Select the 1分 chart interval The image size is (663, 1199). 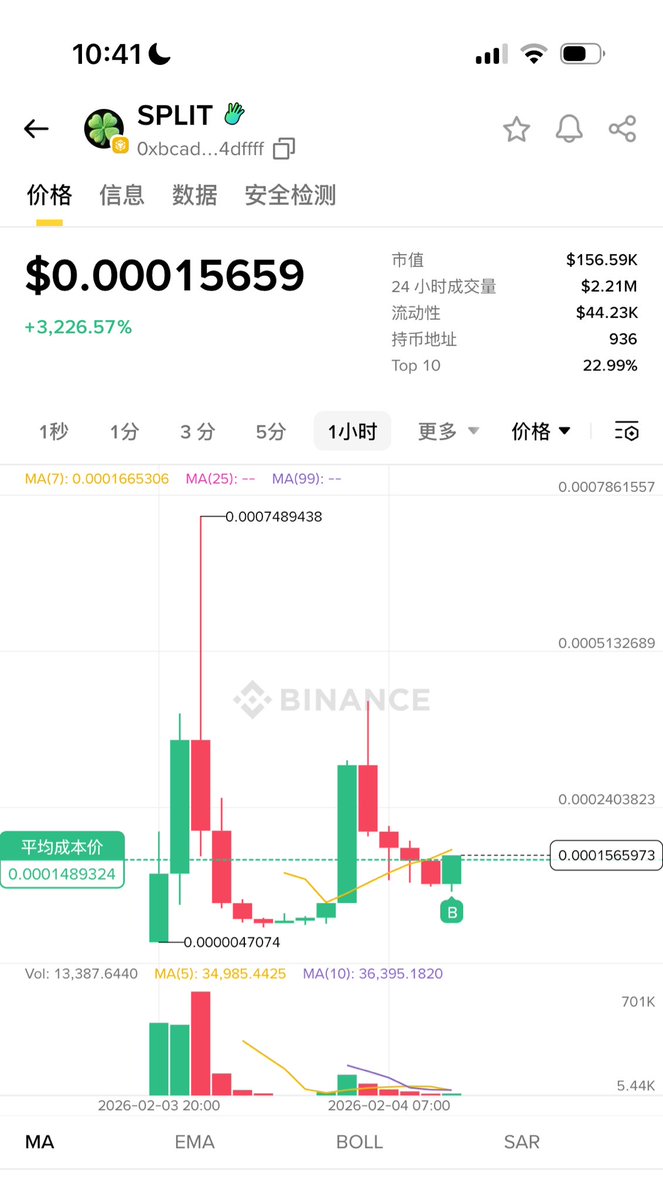click(x=125, y=432)
